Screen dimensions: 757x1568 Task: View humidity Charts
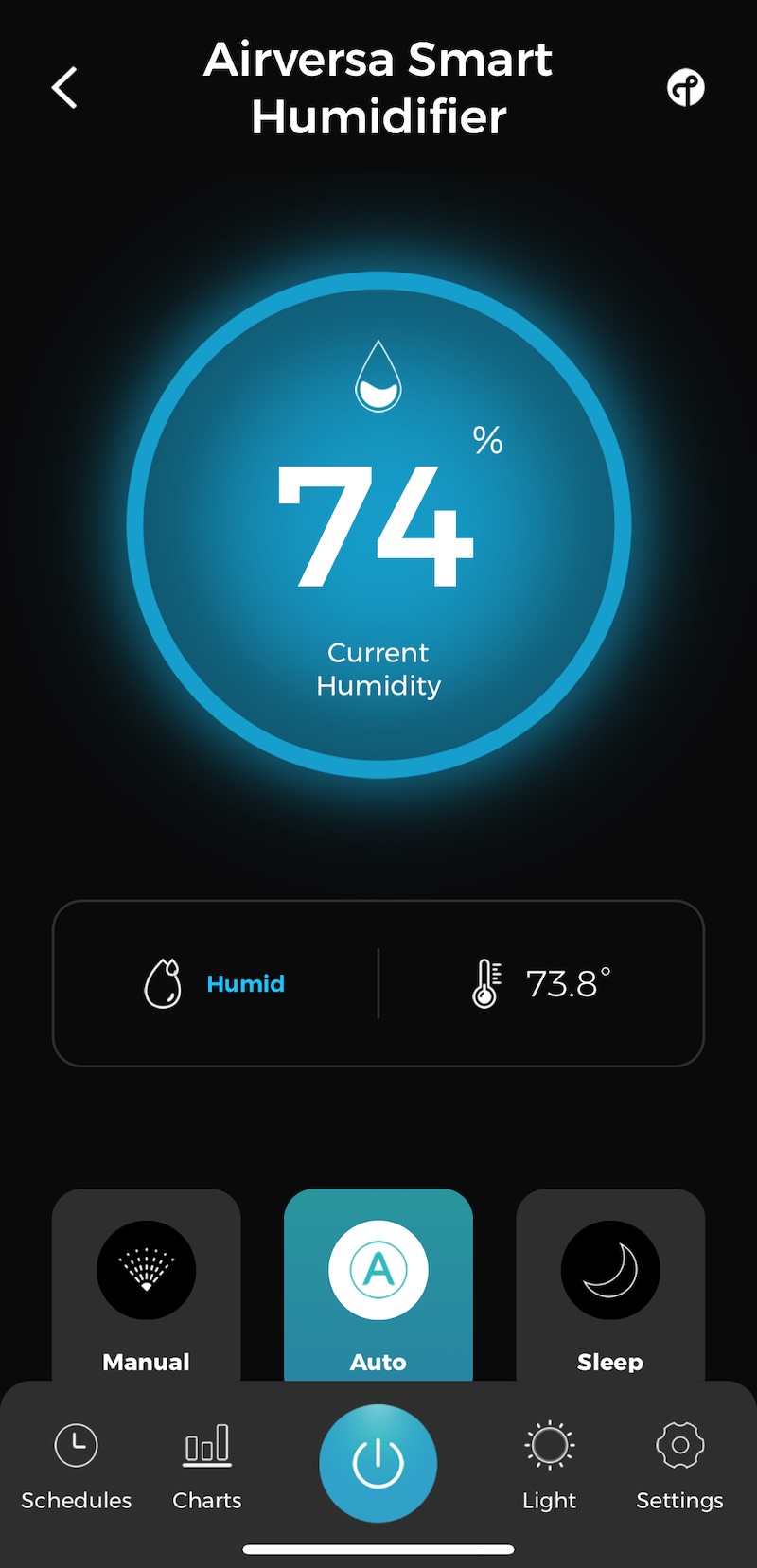pos(207,1465)
